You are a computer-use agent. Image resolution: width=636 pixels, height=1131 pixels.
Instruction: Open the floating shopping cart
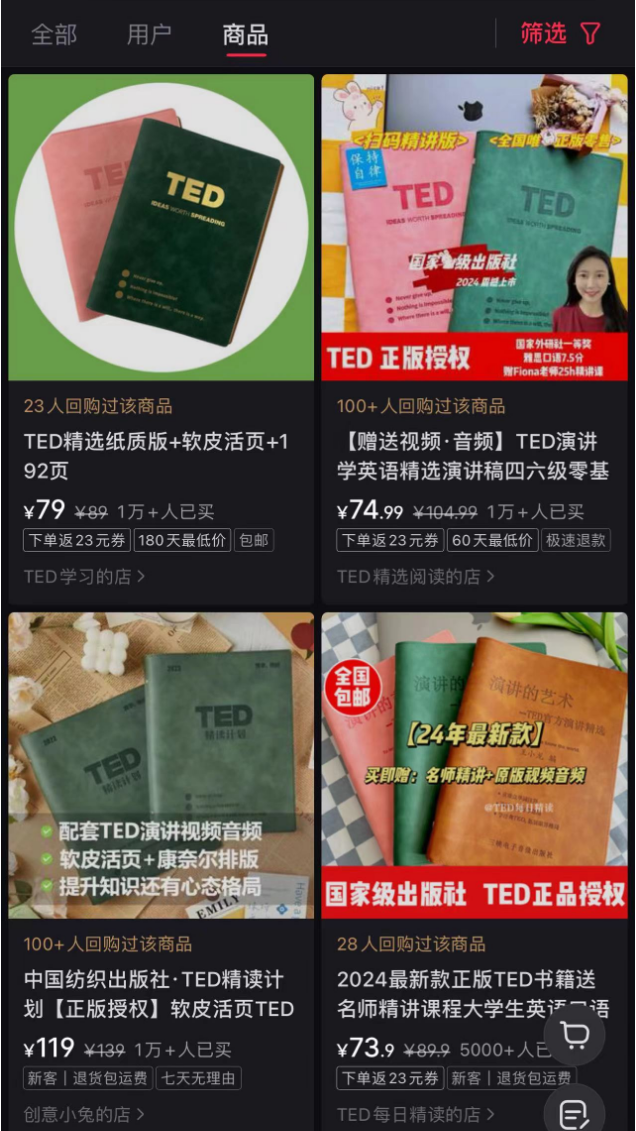[x=575, y=1035]
